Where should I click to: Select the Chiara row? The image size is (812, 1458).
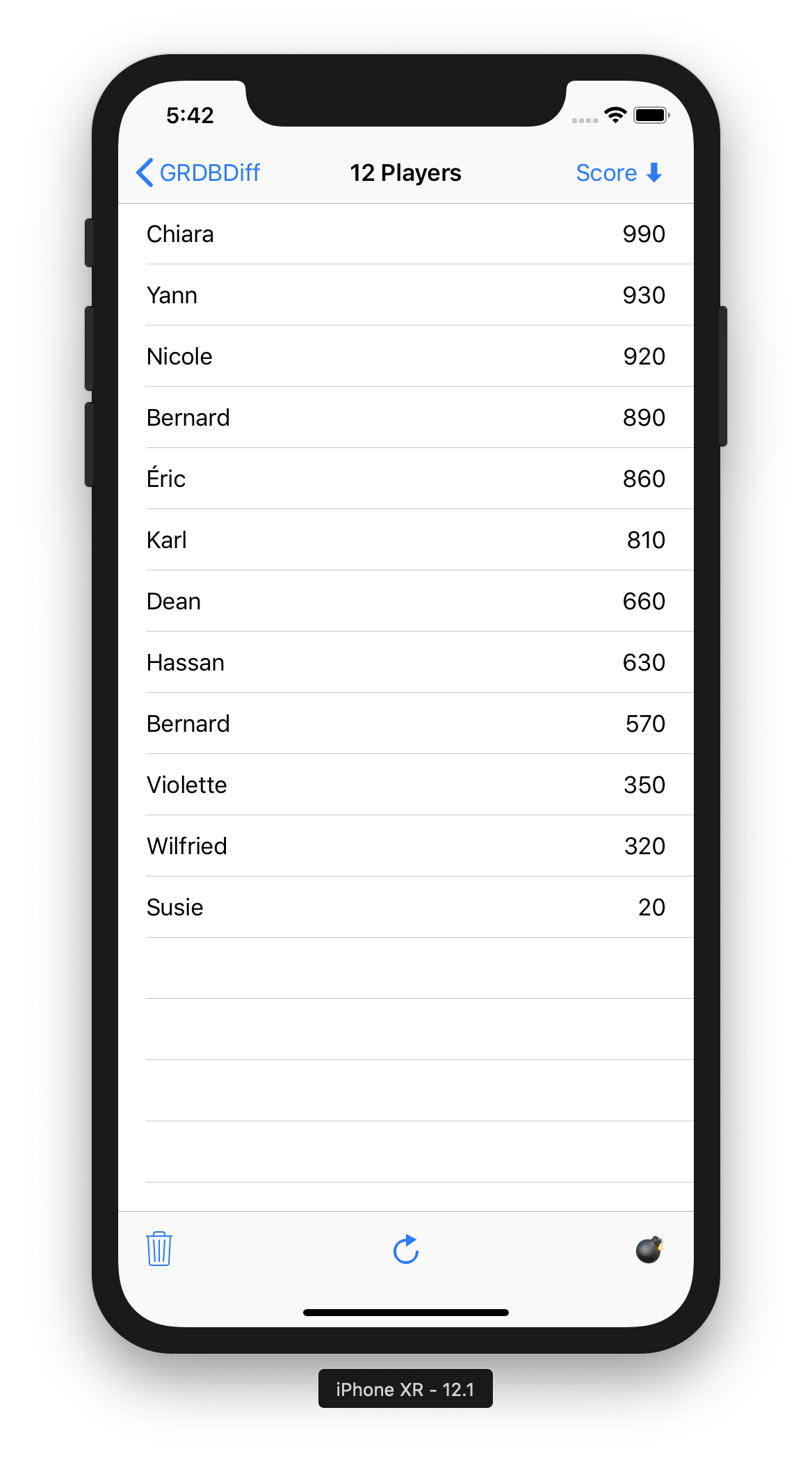coord(406,234)
